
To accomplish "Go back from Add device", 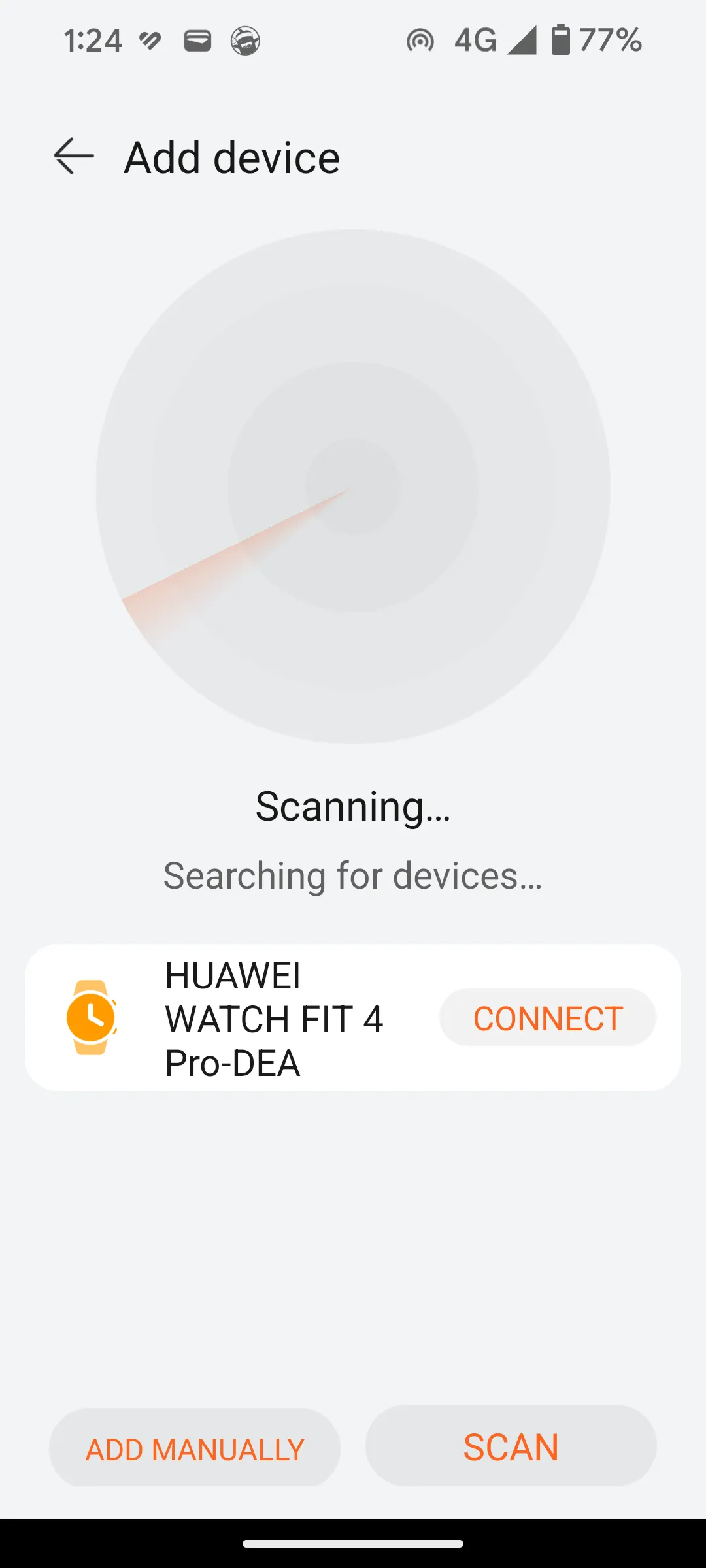I will 74,157.
